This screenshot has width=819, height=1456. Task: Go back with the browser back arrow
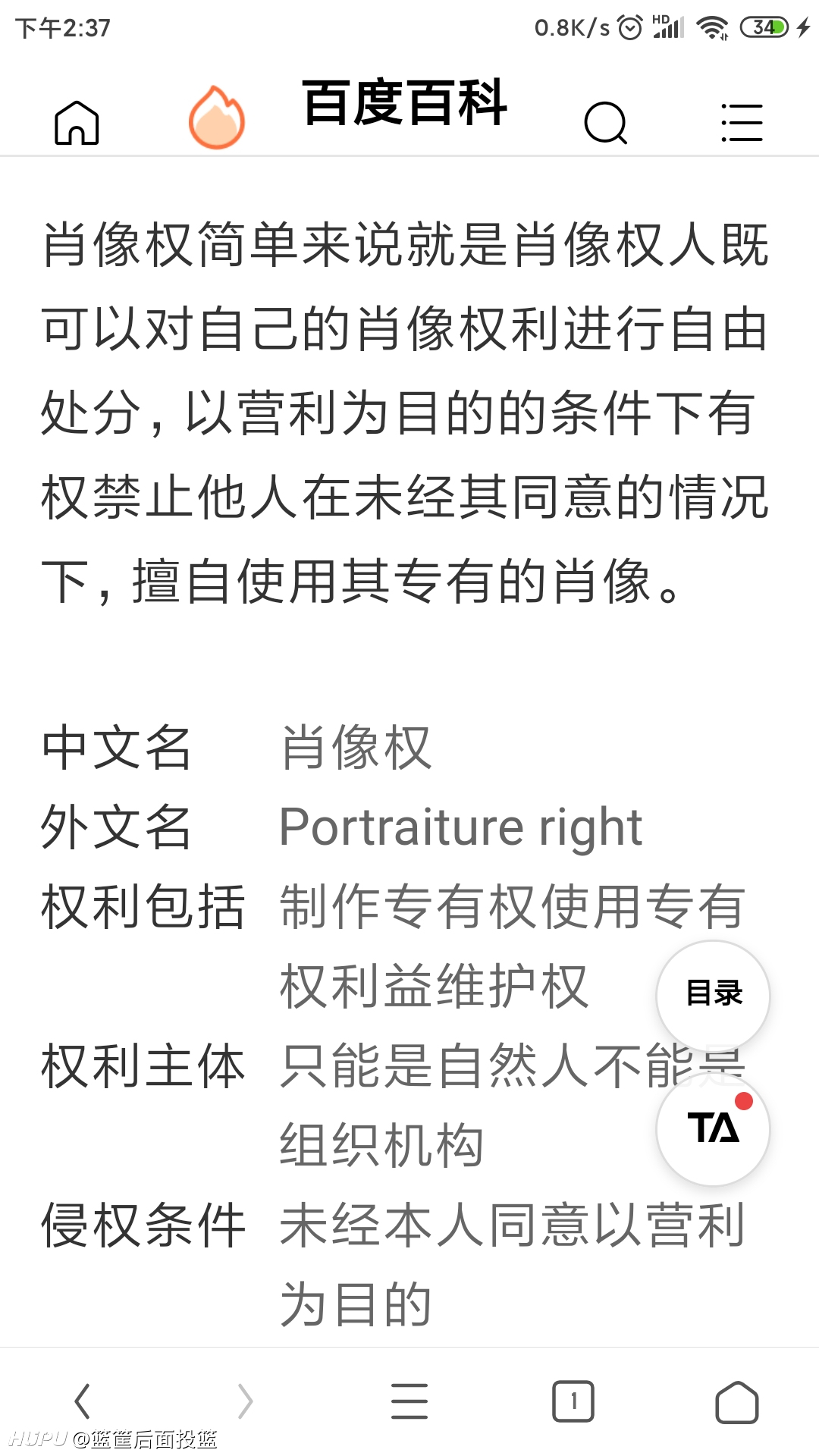point(83,1401)
